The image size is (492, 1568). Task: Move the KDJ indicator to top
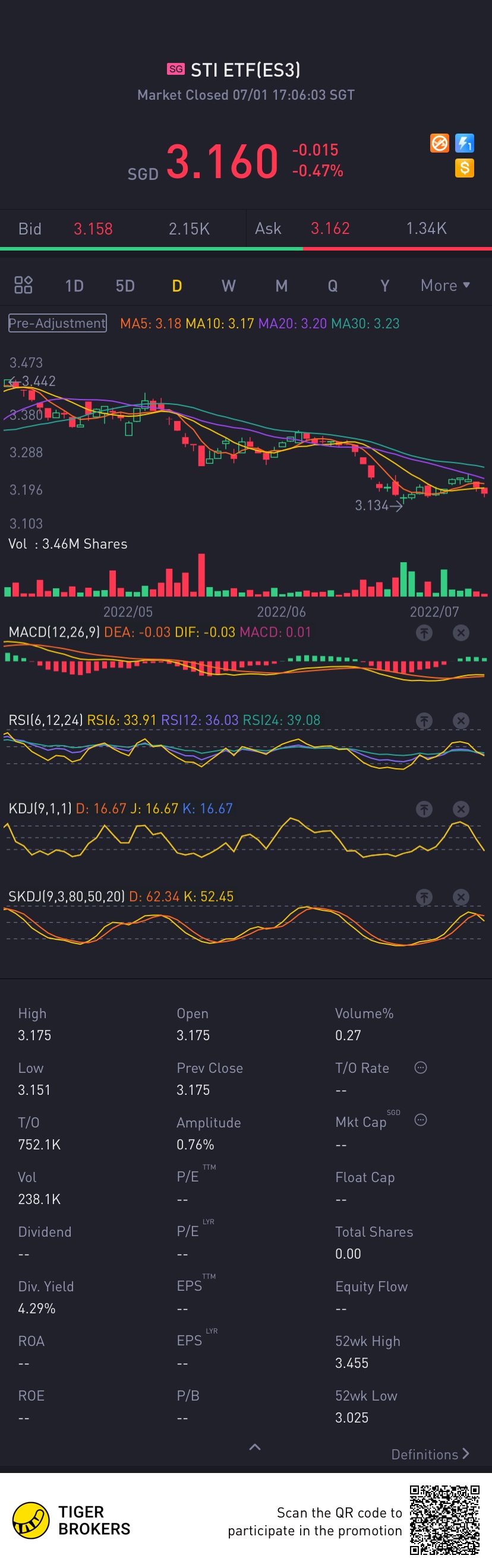click(x=424, y=809)
